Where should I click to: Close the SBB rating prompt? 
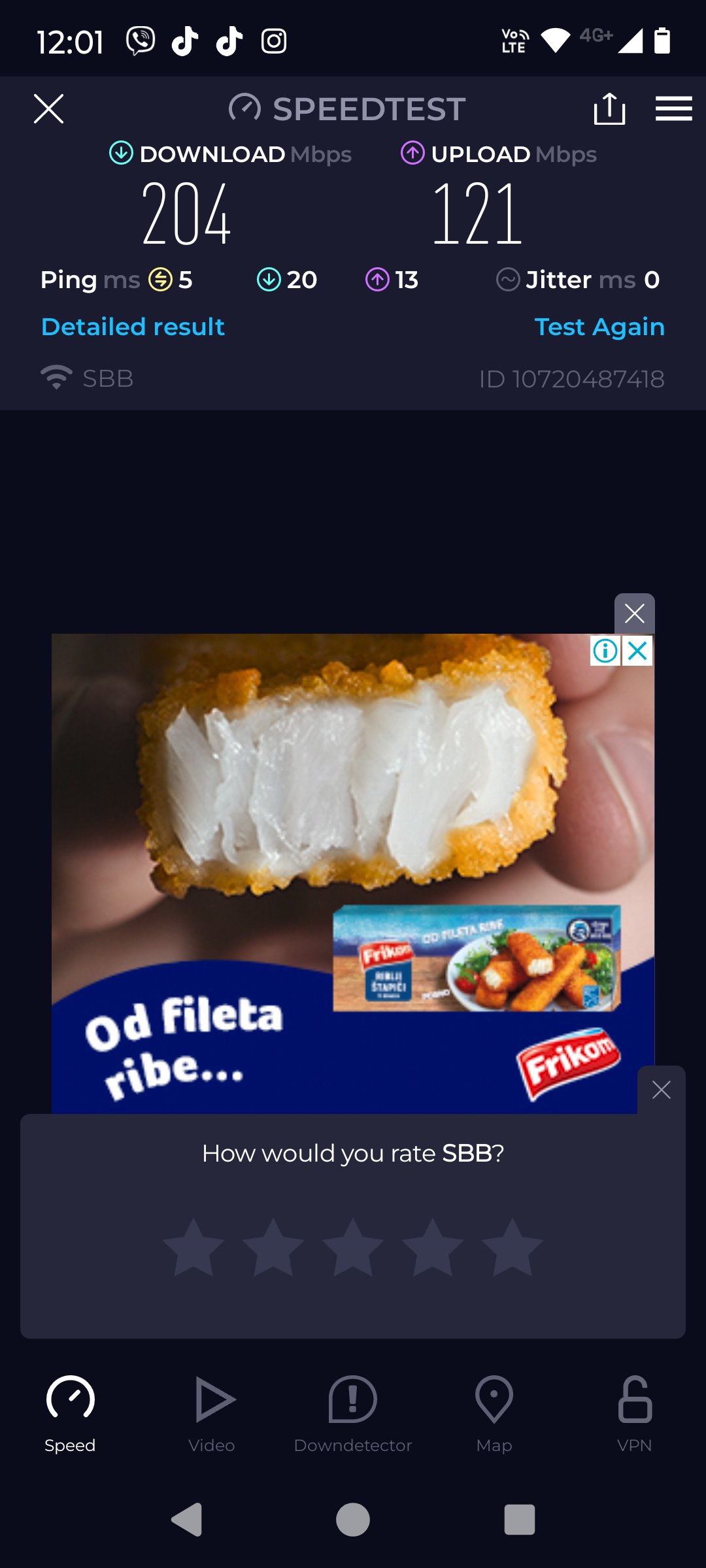click(661, 1090)
